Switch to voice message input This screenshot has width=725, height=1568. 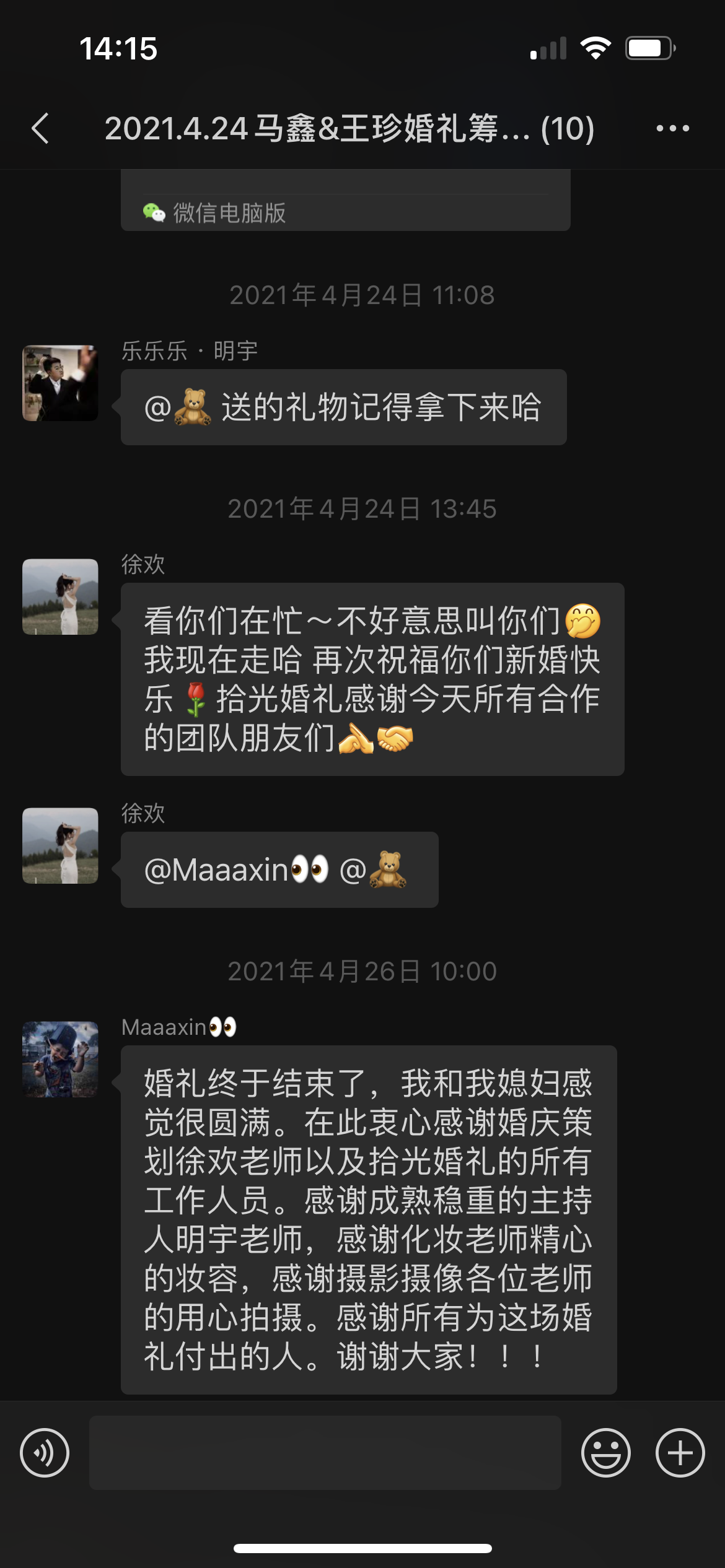(x=45, y=1453)
